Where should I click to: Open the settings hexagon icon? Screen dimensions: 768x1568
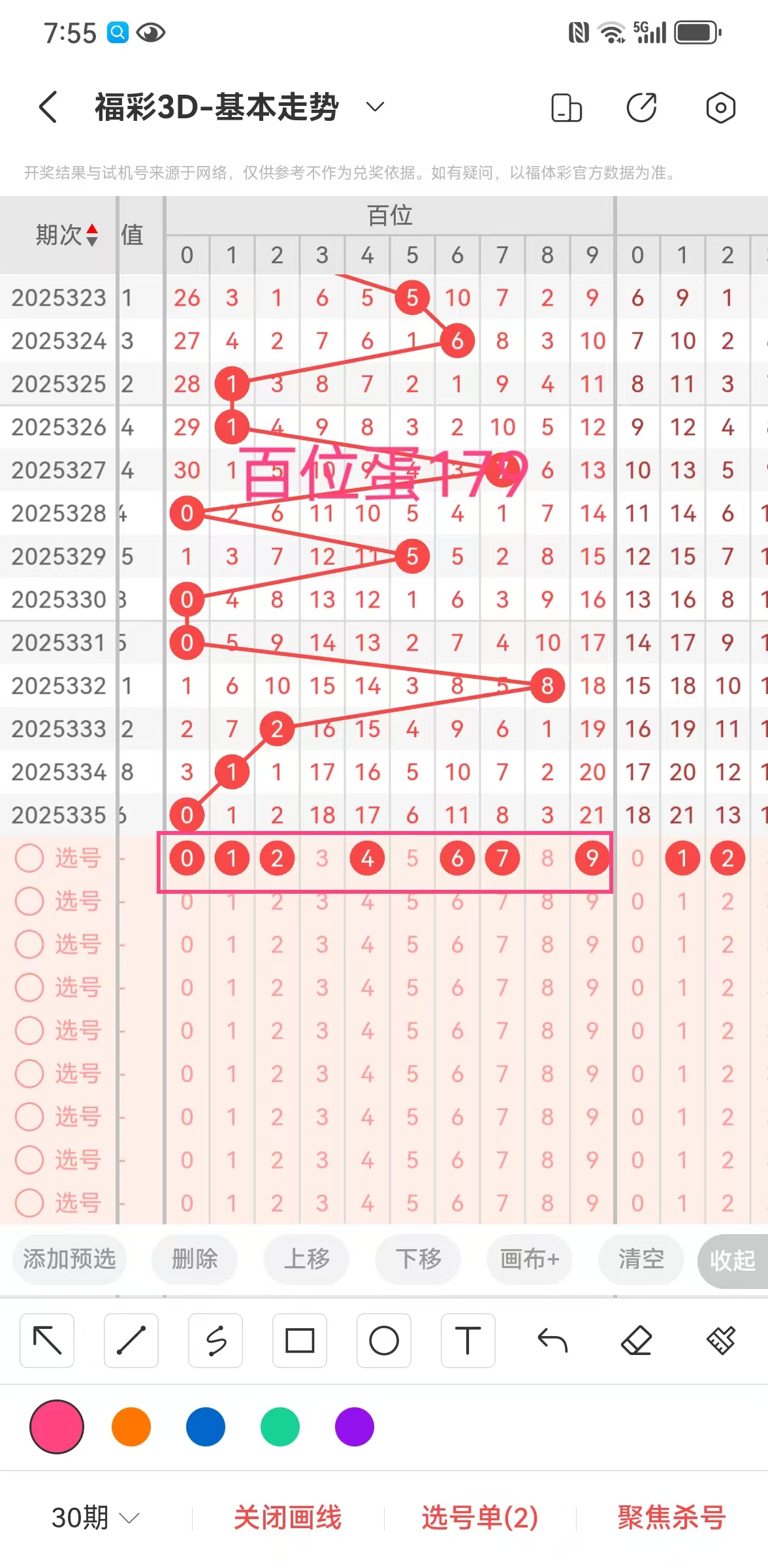tap(720, 108)
